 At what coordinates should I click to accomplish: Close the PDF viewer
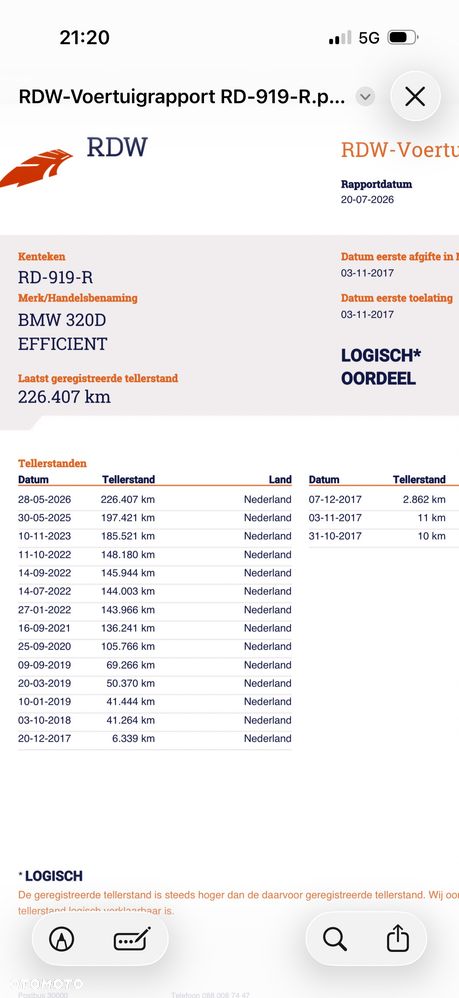(415, 97)
